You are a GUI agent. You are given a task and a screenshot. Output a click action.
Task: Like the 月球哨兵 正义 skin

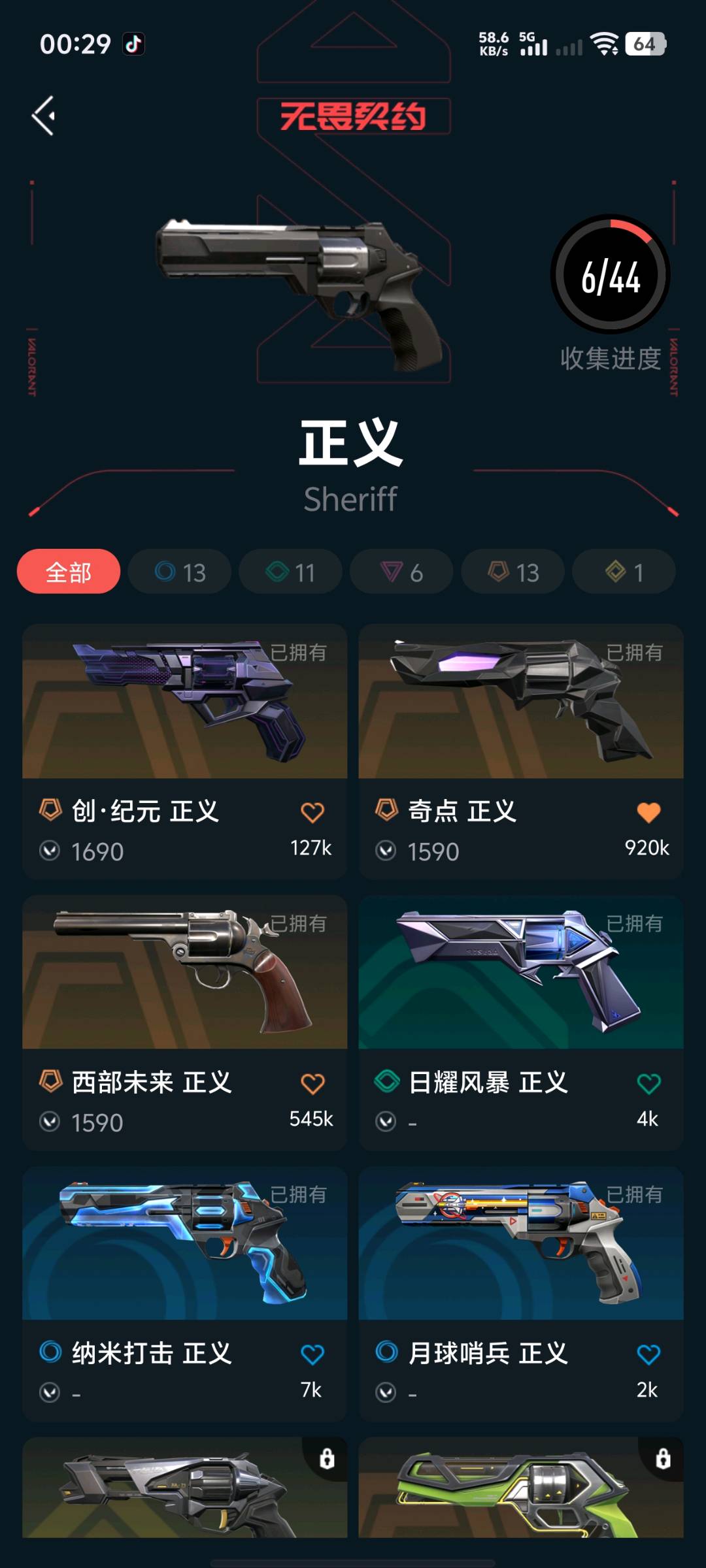click(648, 1355)
